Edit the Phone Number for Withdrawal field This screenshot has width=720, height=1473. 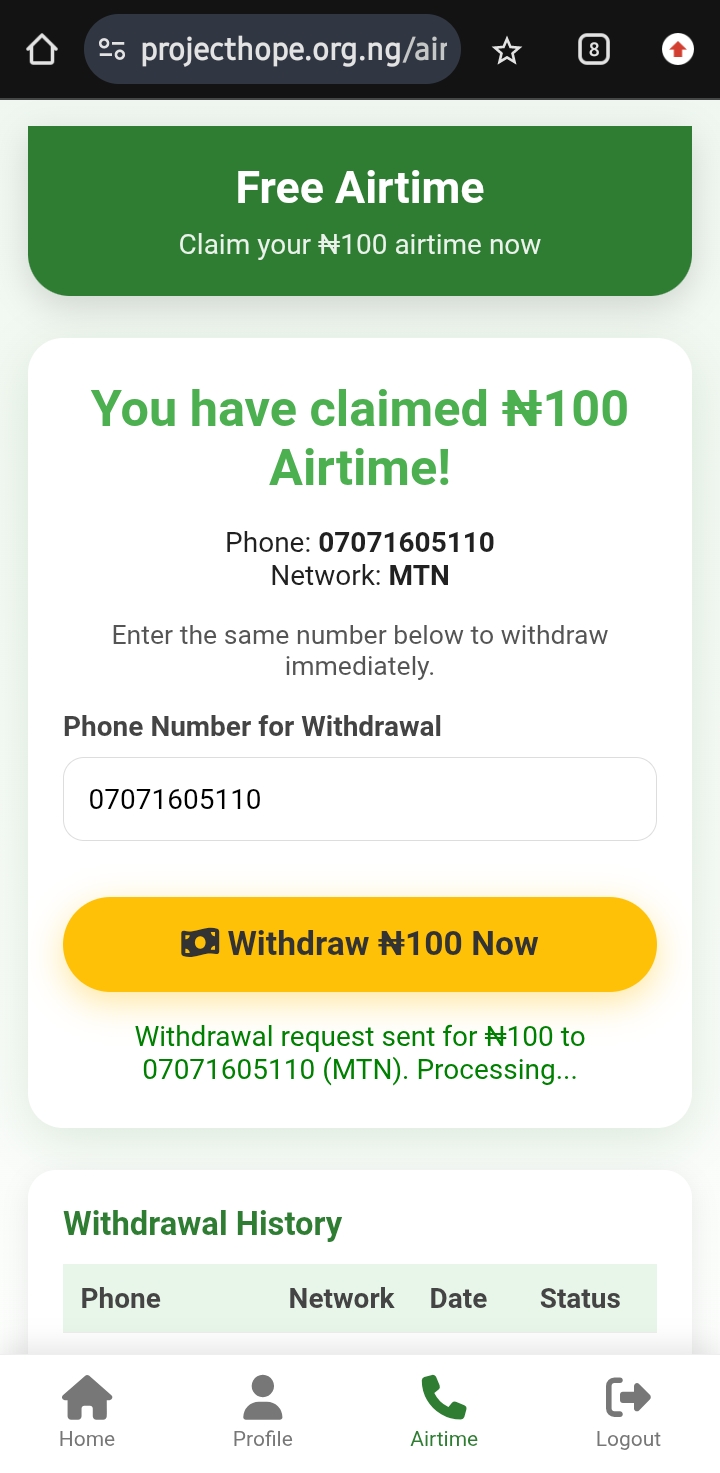click(360, 799)
